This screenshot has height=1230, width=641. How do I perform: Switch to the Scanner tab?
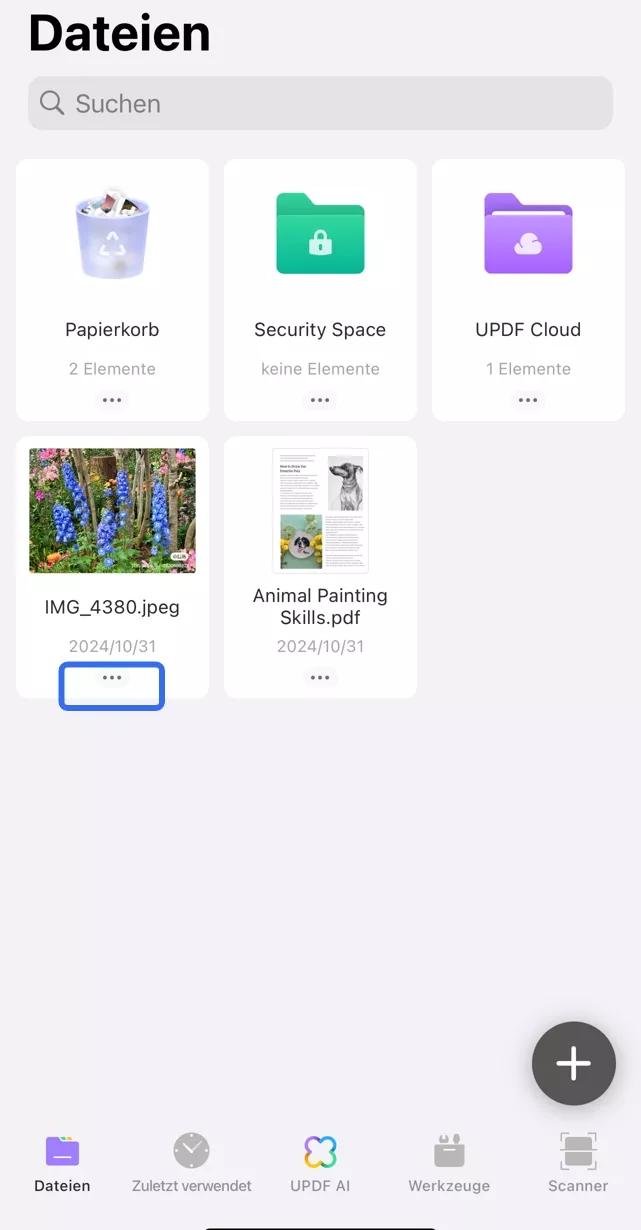coord(578,1163)
